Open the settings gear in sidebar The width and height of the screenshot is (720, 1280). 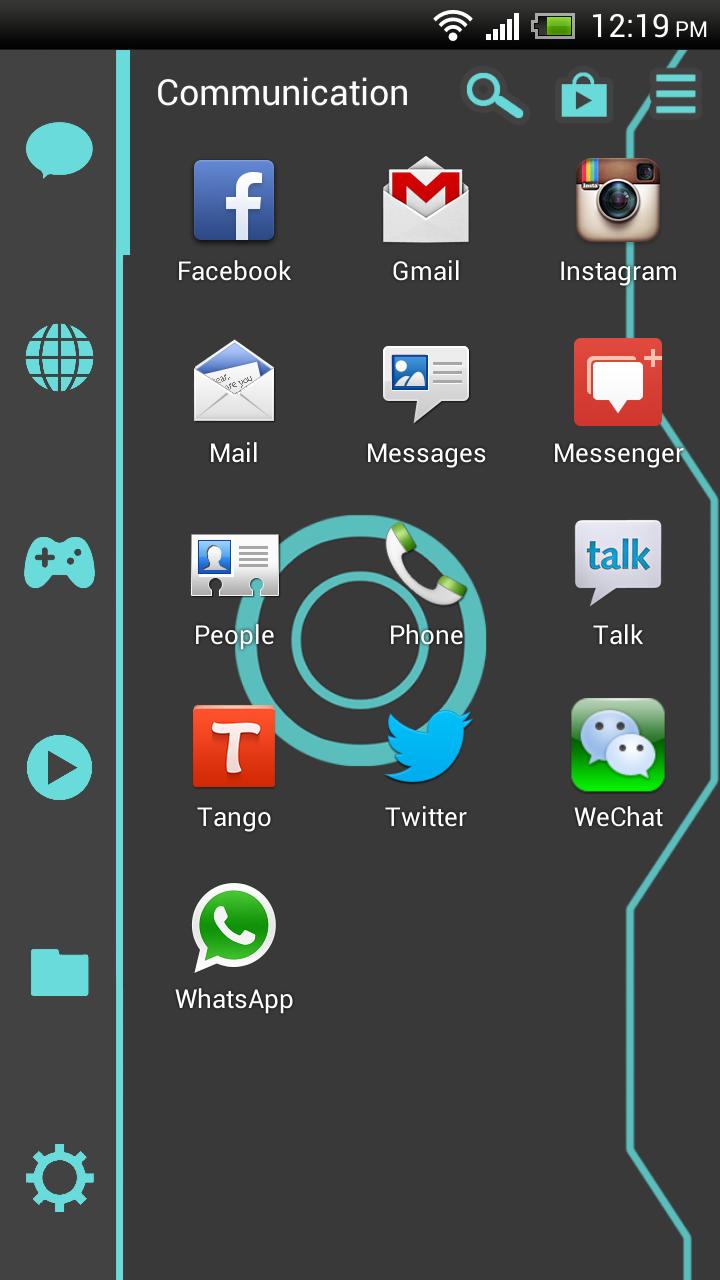[x=60, y=1178]
